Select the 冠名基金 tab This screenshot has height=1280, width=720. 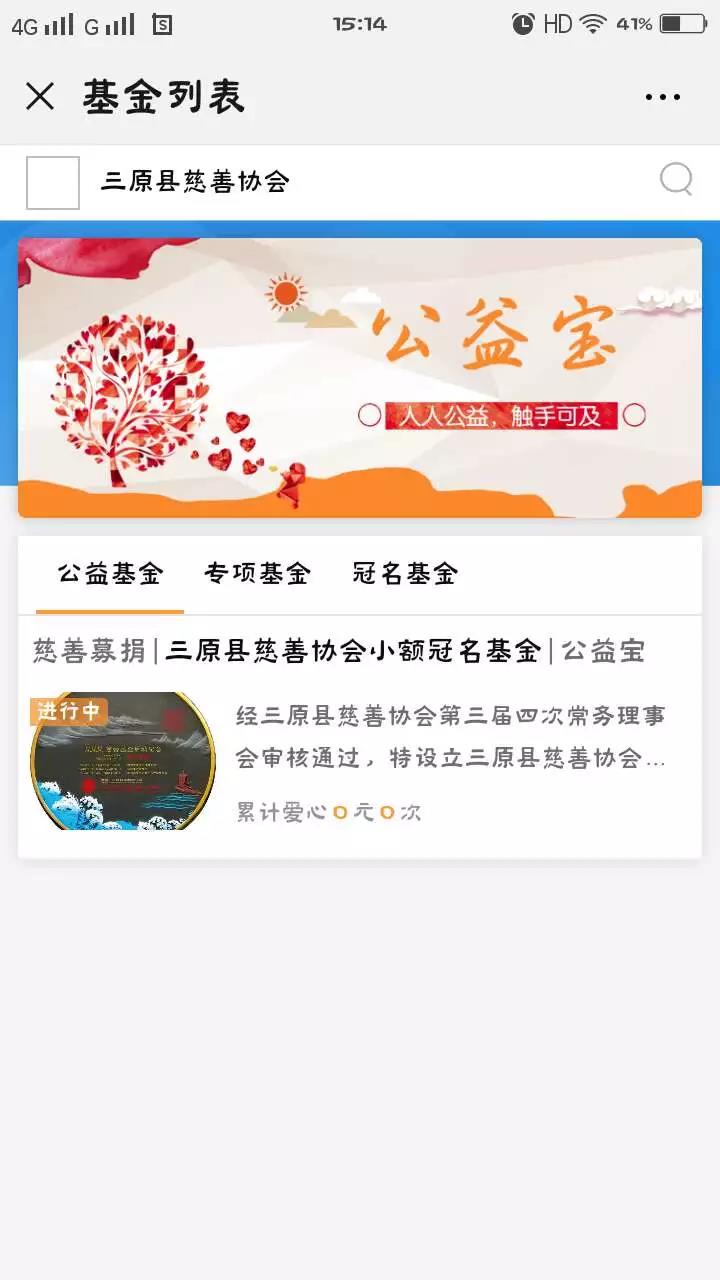point(405,574)
